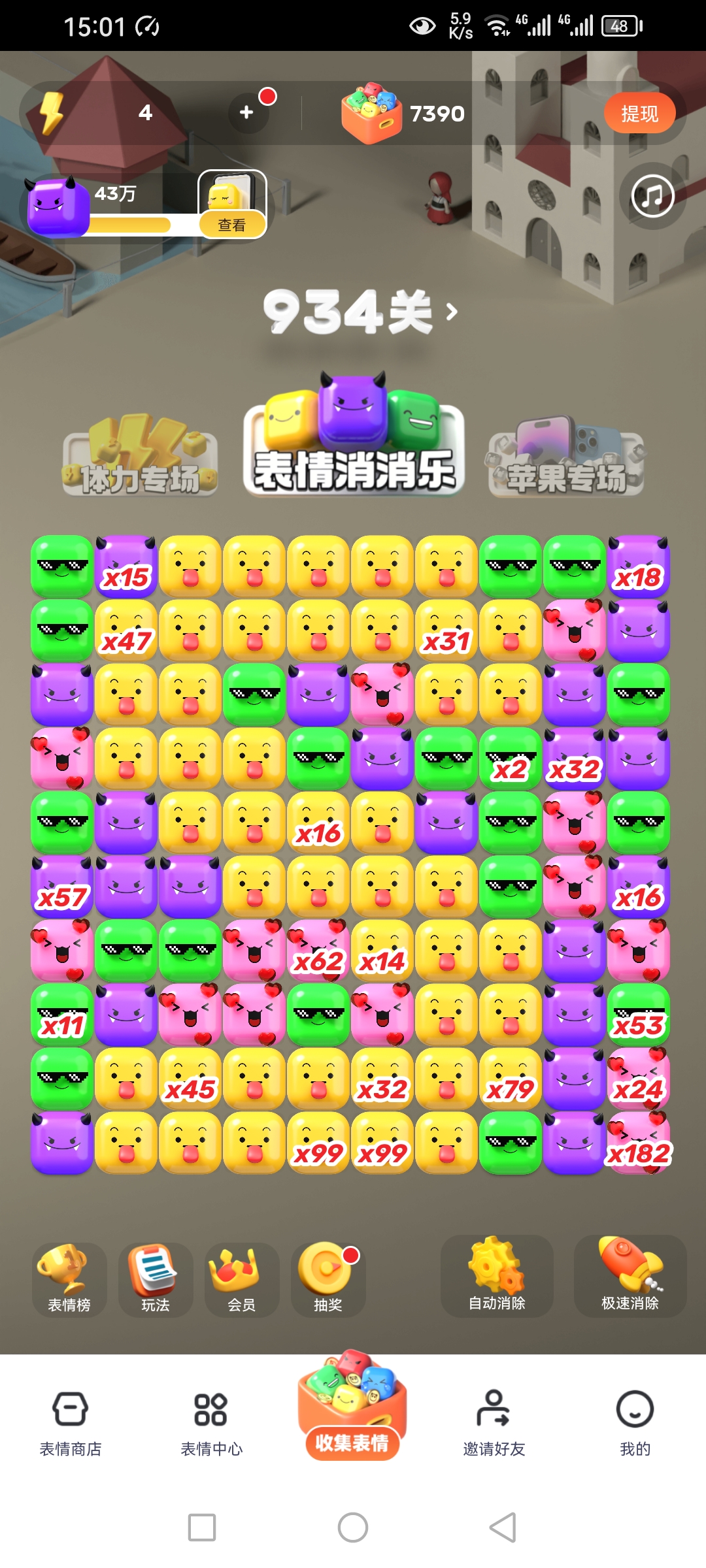Select the 表情消消乐 mode

tap(354, 436)
